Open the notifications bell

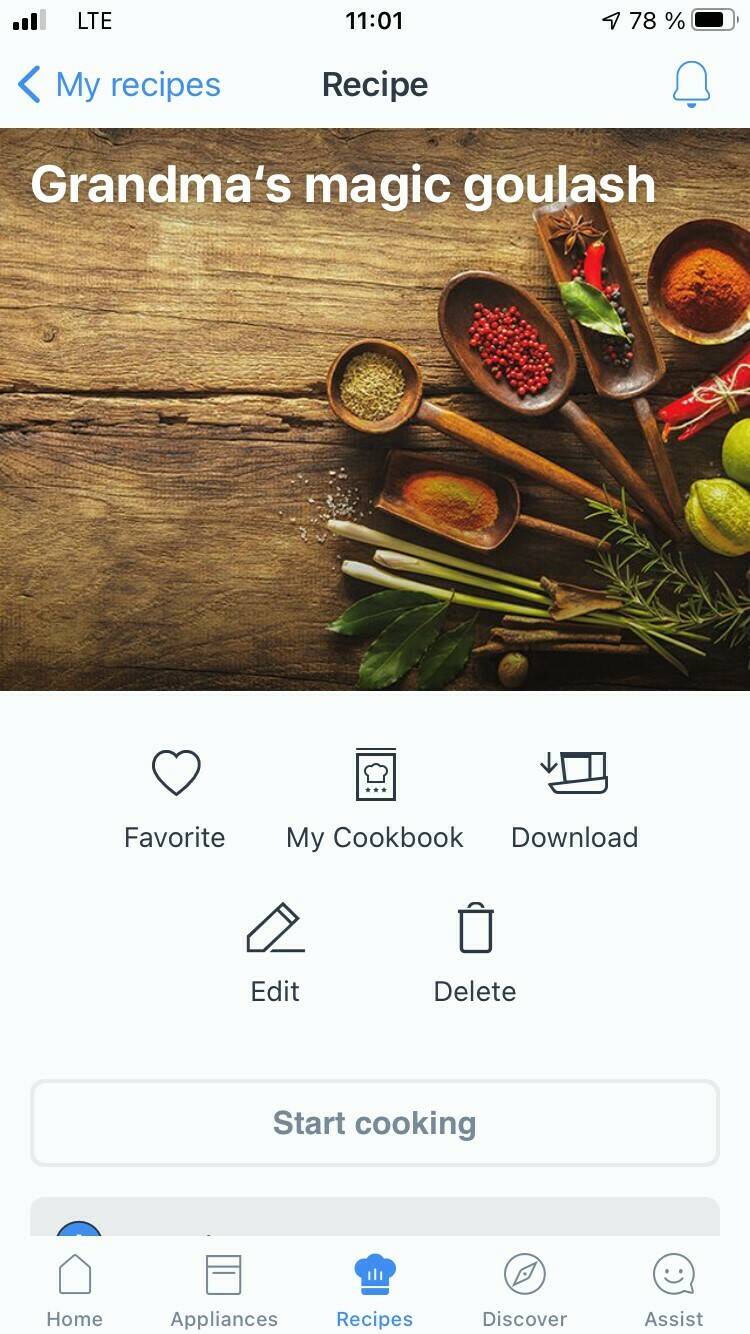pyautogui.click(x=691, y=85)
